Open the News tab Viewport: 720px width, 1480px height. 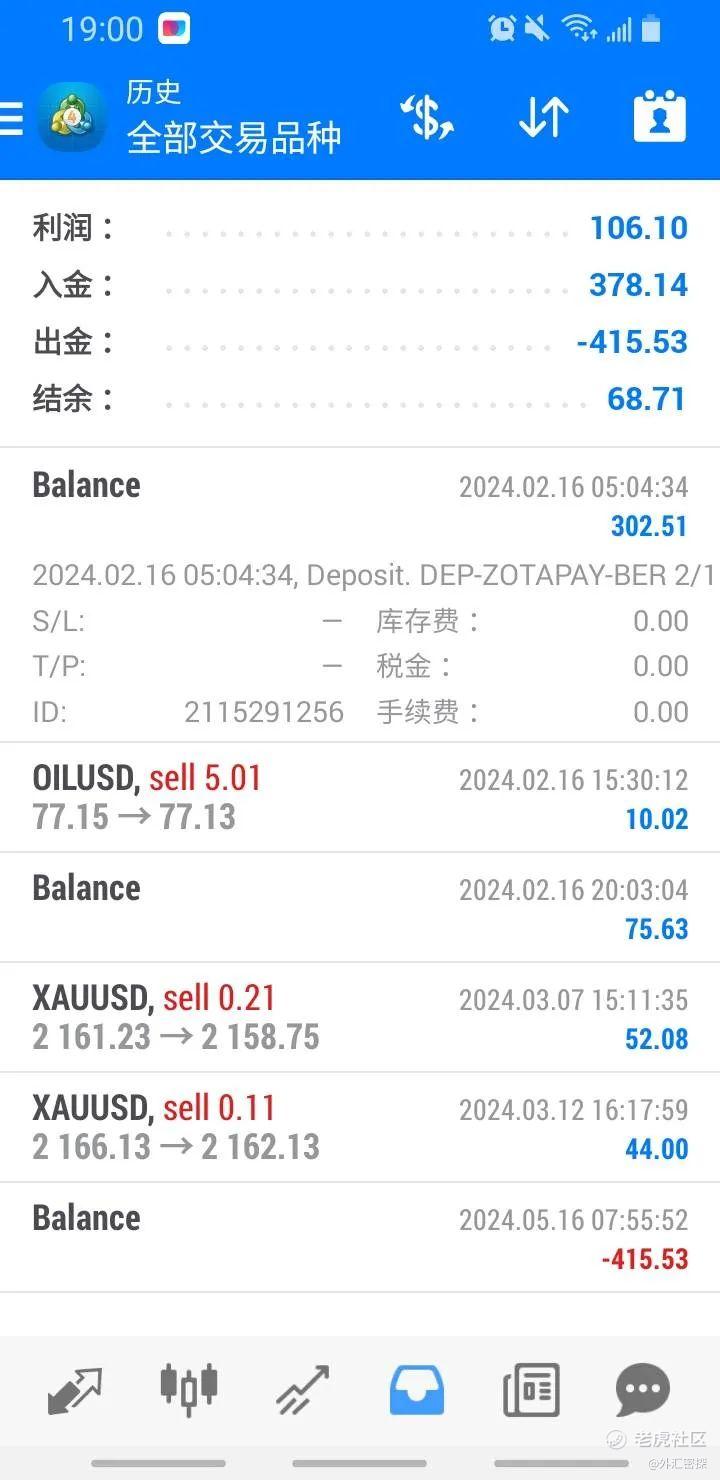[x=530, y=1390]
